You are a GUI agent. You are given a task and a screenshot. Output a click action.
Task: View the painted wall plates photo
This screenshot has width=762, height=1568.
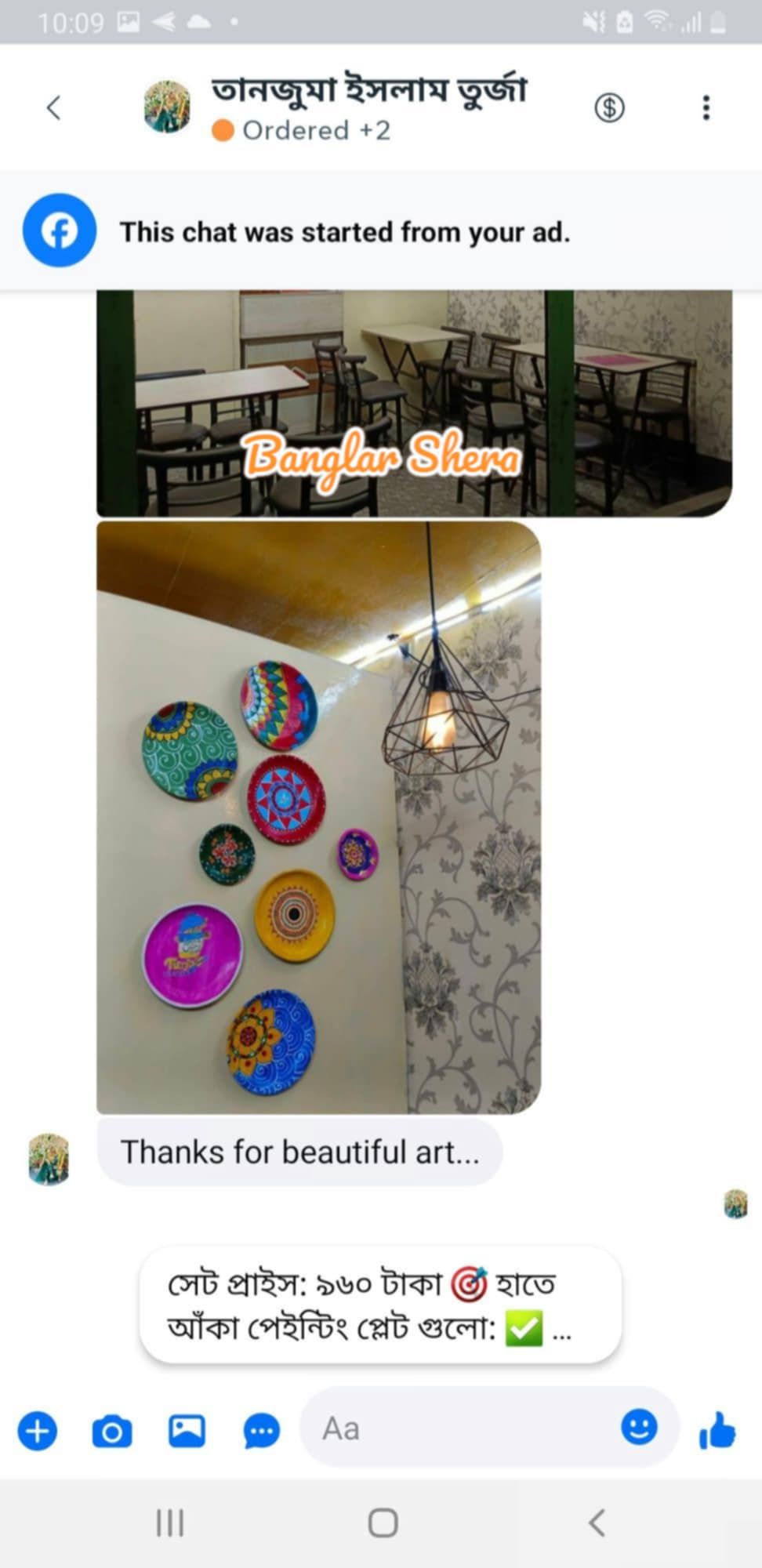coord(318,817)
